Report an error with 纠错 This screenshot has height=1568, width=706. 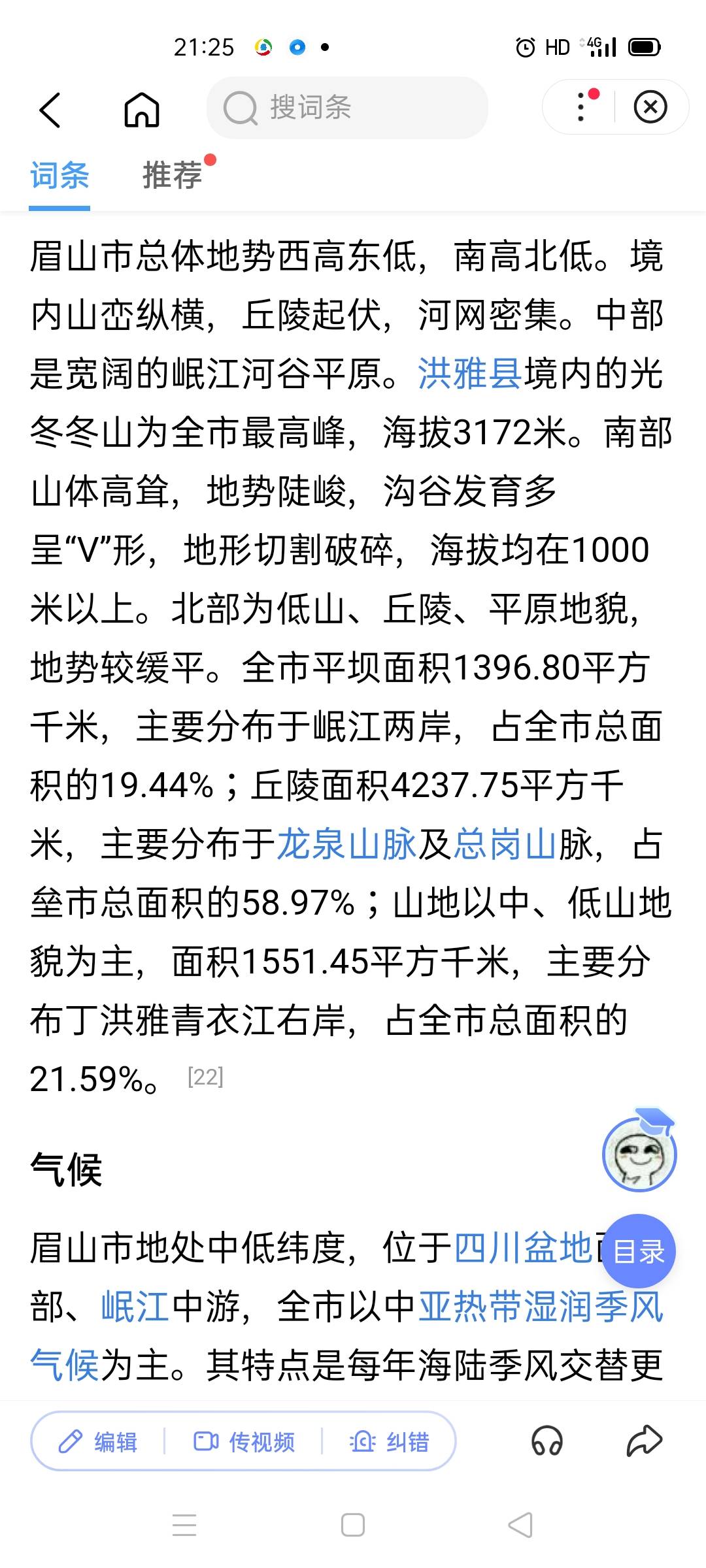coord(390,1441)
